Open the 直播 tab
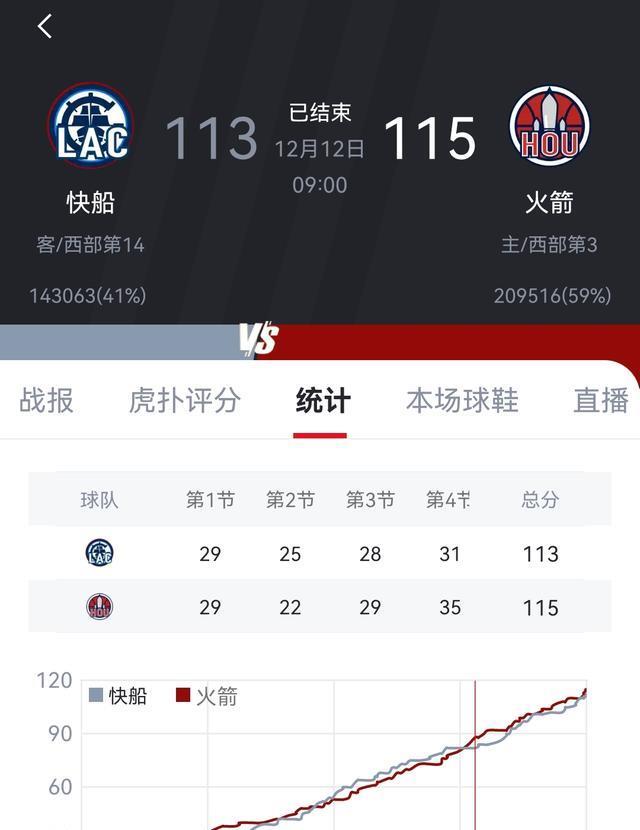This screenshot has height=830, width=640. 601,401
